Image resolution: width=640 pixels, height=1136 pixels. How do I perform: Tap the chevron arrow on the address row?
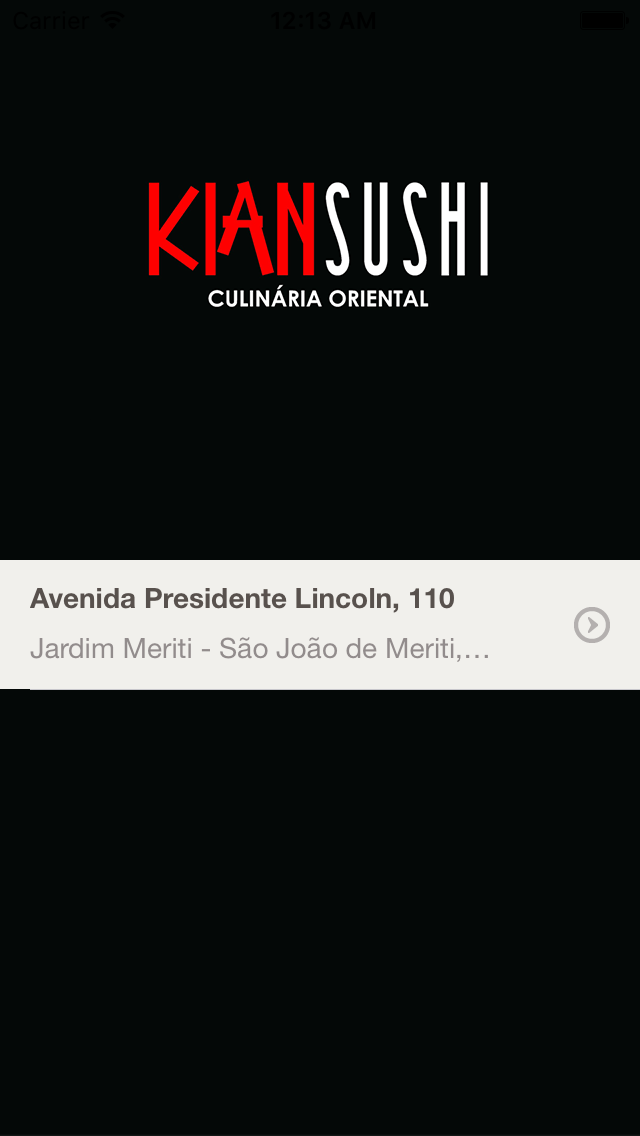(592, 625)
